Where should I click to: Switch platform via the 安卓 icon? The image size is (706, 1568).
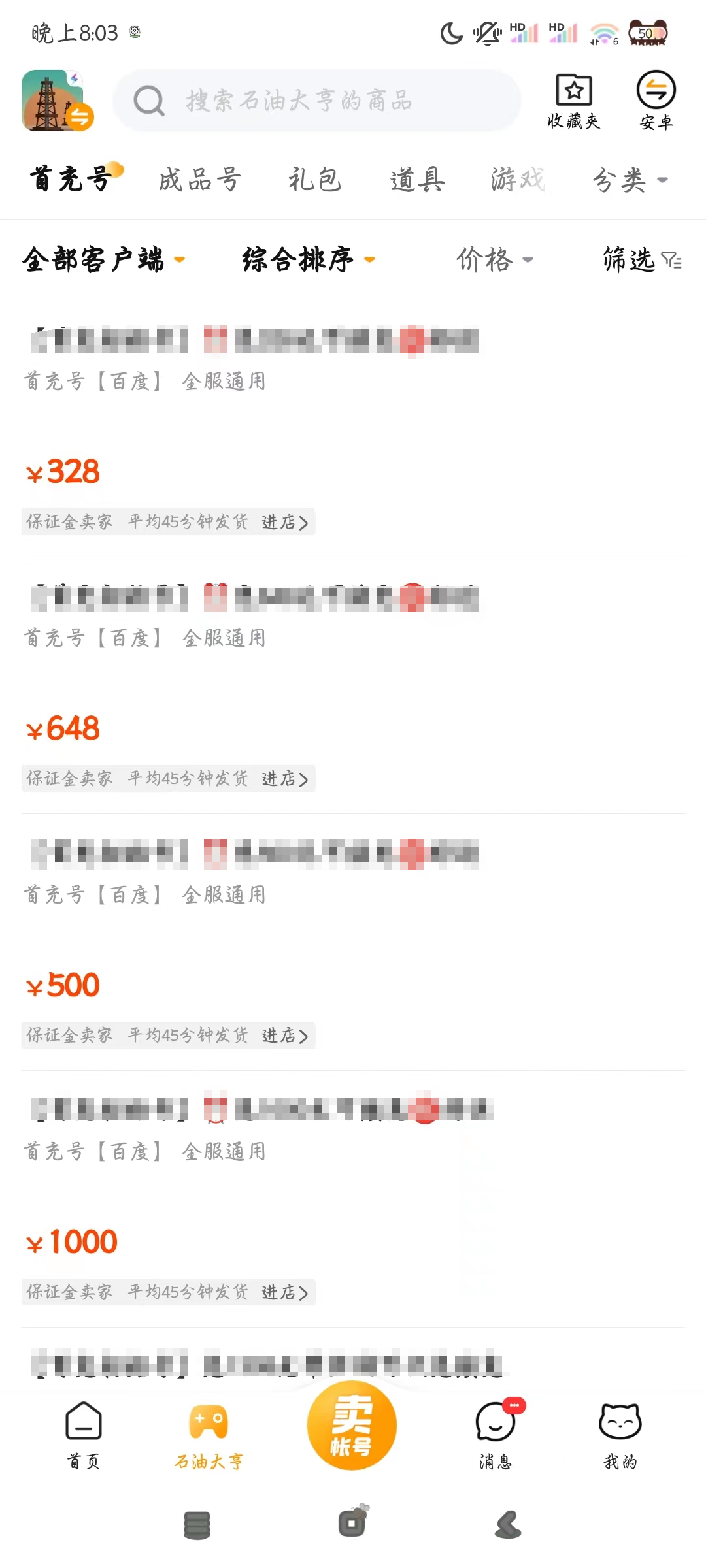pos(656,101)
